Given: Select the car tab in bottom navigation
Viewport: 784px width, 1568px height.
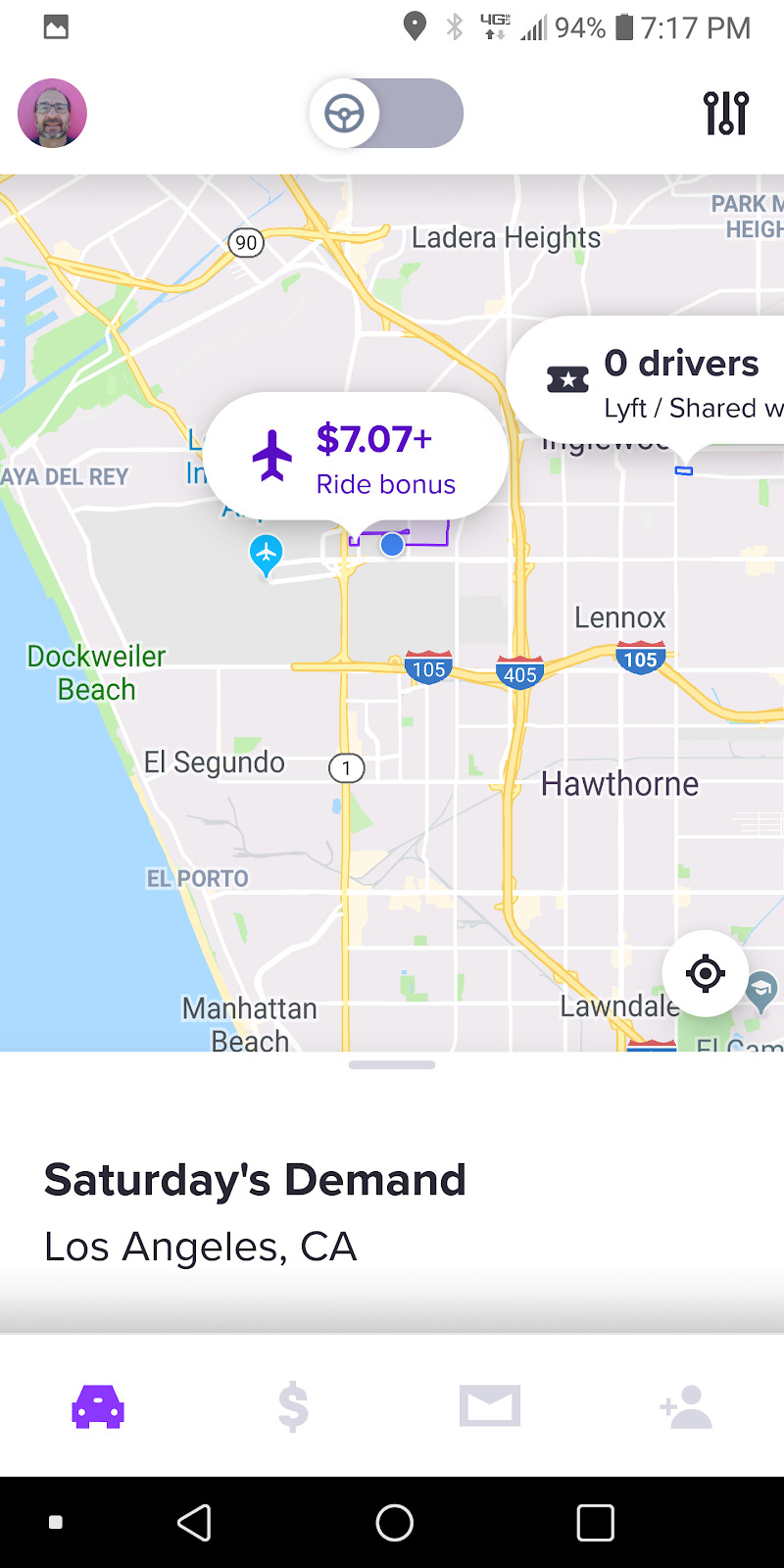Looking at the screenshot, I should tap(98, 1404).
